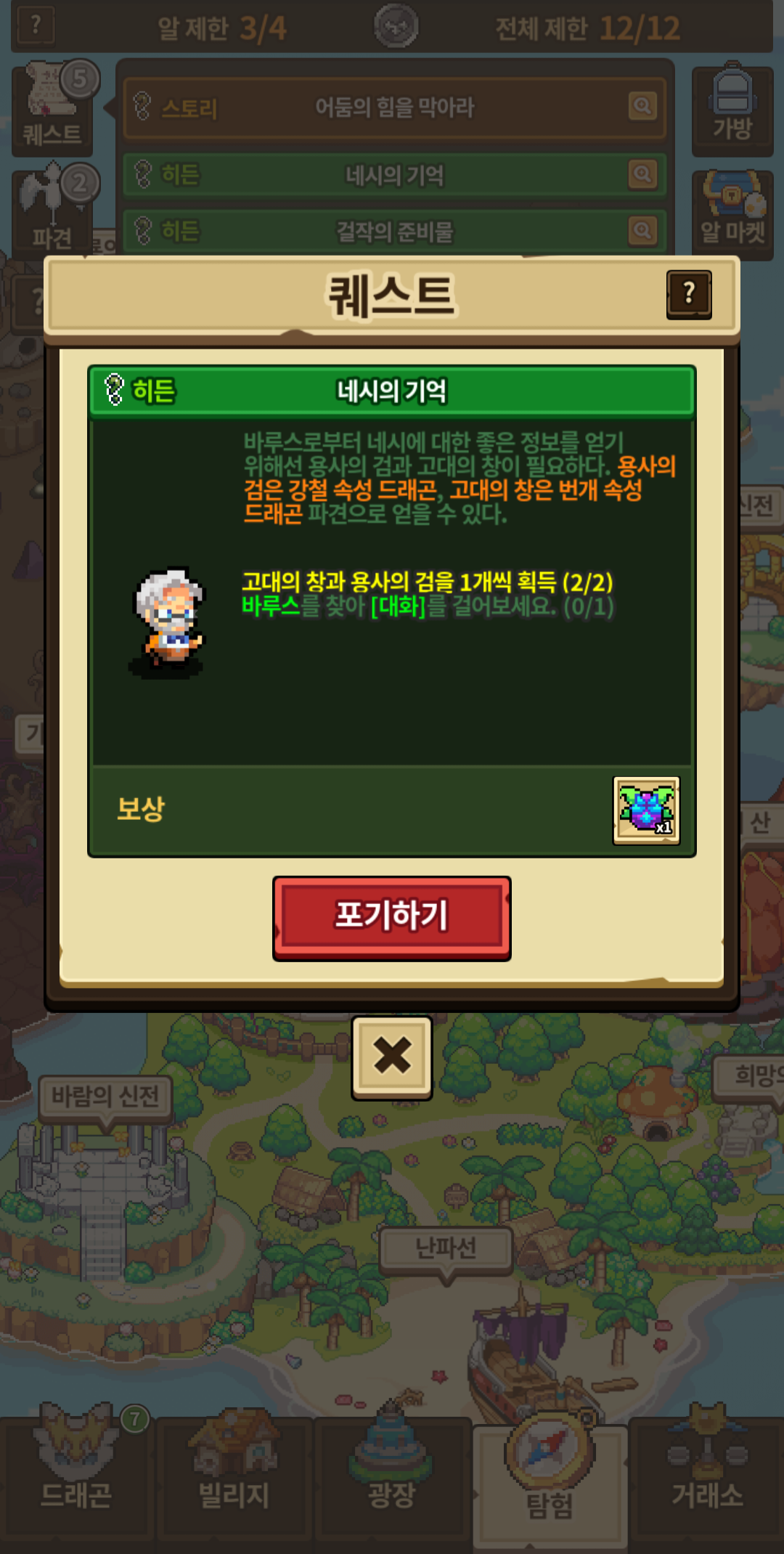Viewport: 784px width, 1554px height.
Task: Close the quest dialog with the X button
Action: 392,1057
